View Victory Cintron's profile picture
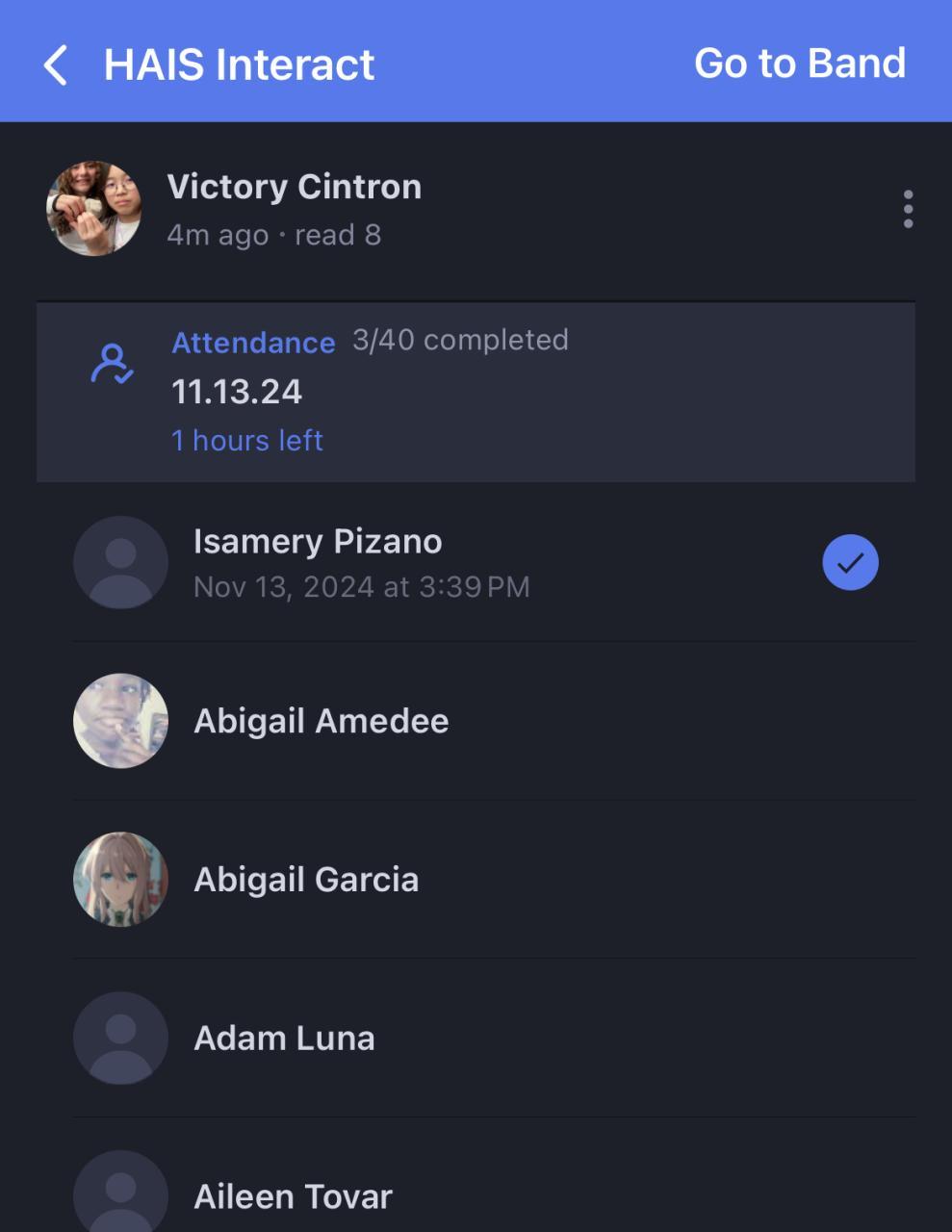This screenshot has height=1232, width=952. [x=94, y=208]
